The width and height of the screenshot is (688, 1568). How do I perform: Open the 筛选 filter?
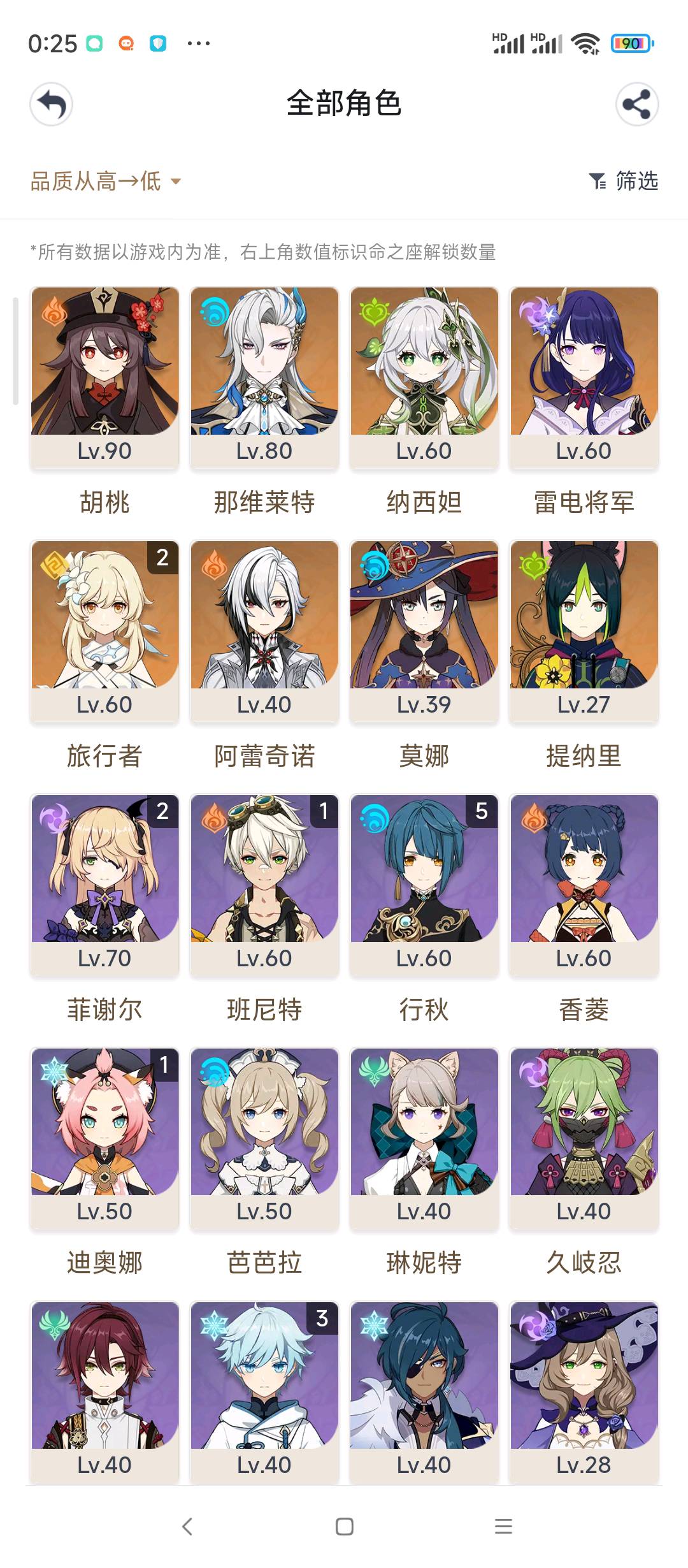[x=624, y=181]
